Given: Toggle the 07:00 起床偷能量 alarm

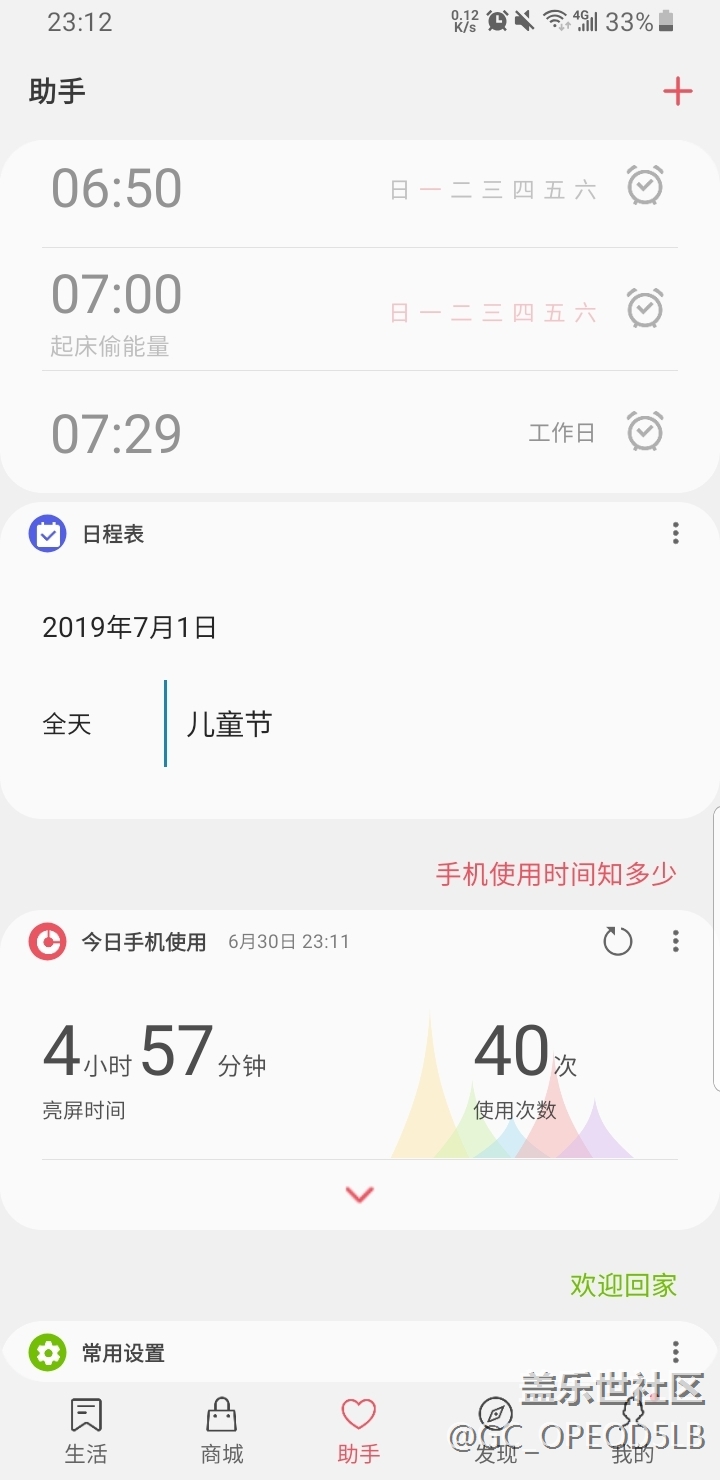Looking at the screenshot, I should tap(645, 309).
